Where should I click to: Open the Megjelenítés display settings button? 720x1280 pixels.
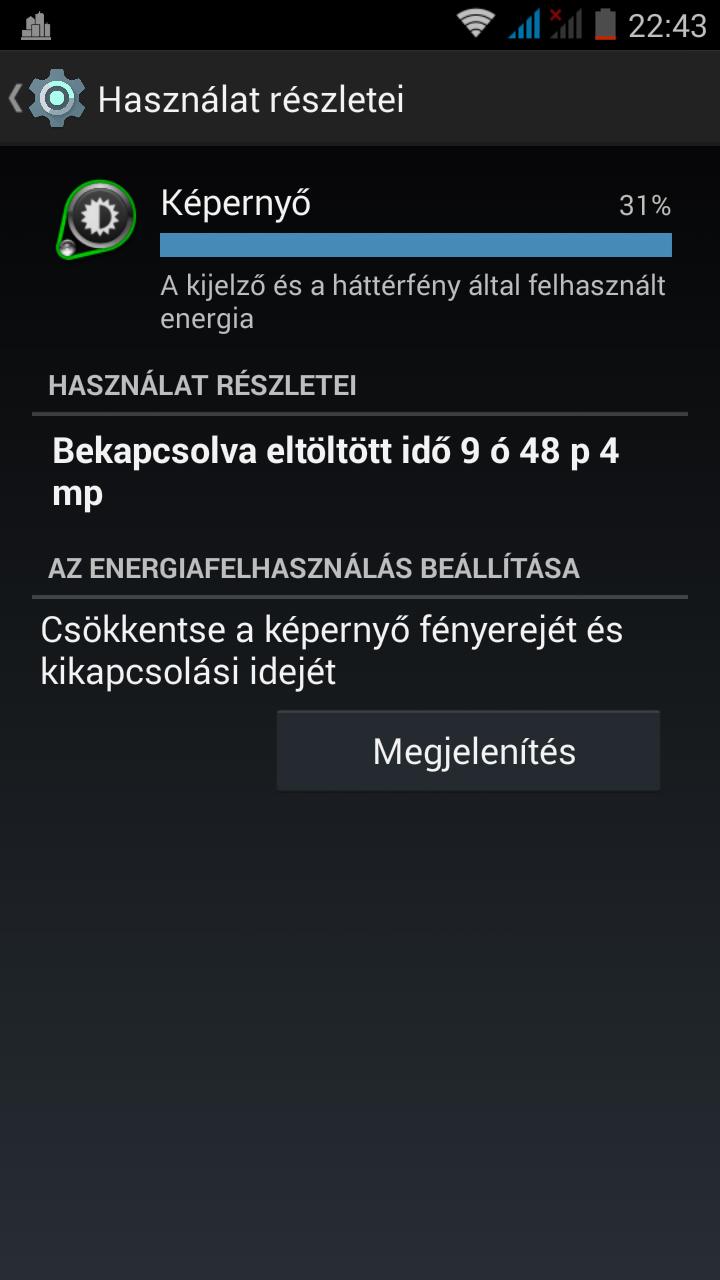[x=468, y=751]
